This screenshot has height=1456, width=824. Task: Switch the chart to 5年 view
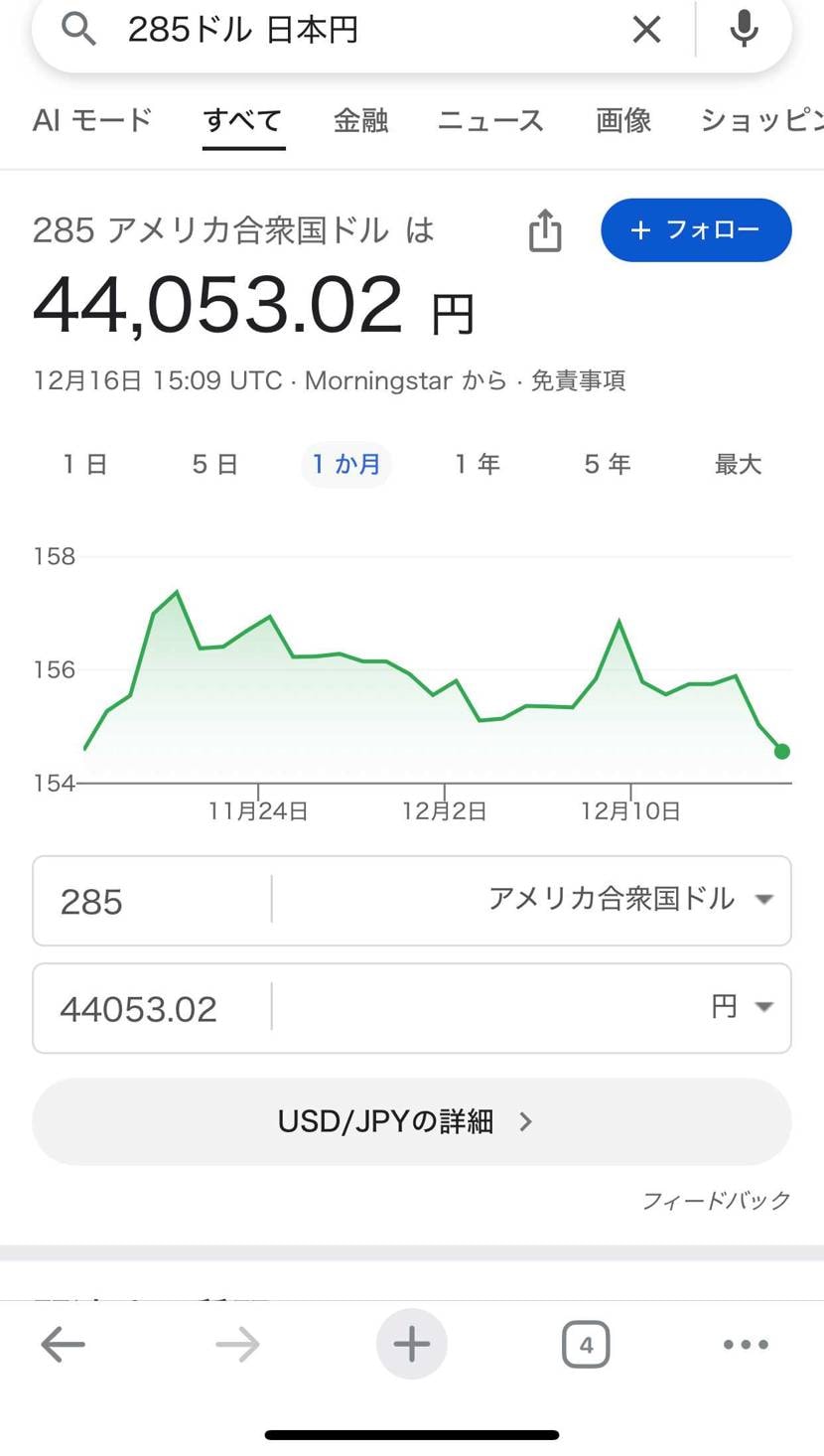click(606, 463)
